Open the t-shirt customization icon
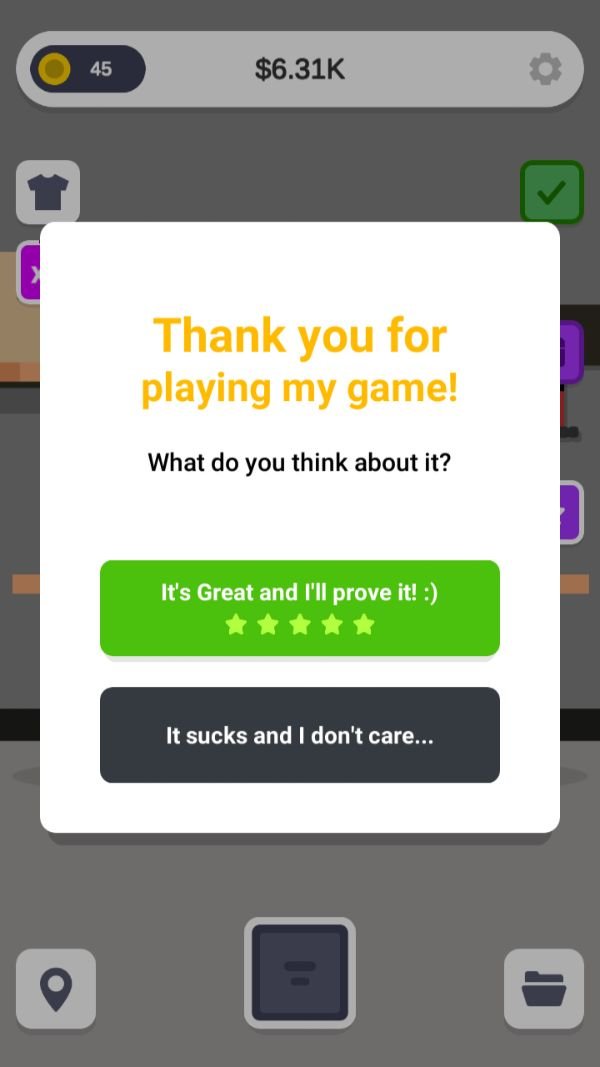 point(48,191)
